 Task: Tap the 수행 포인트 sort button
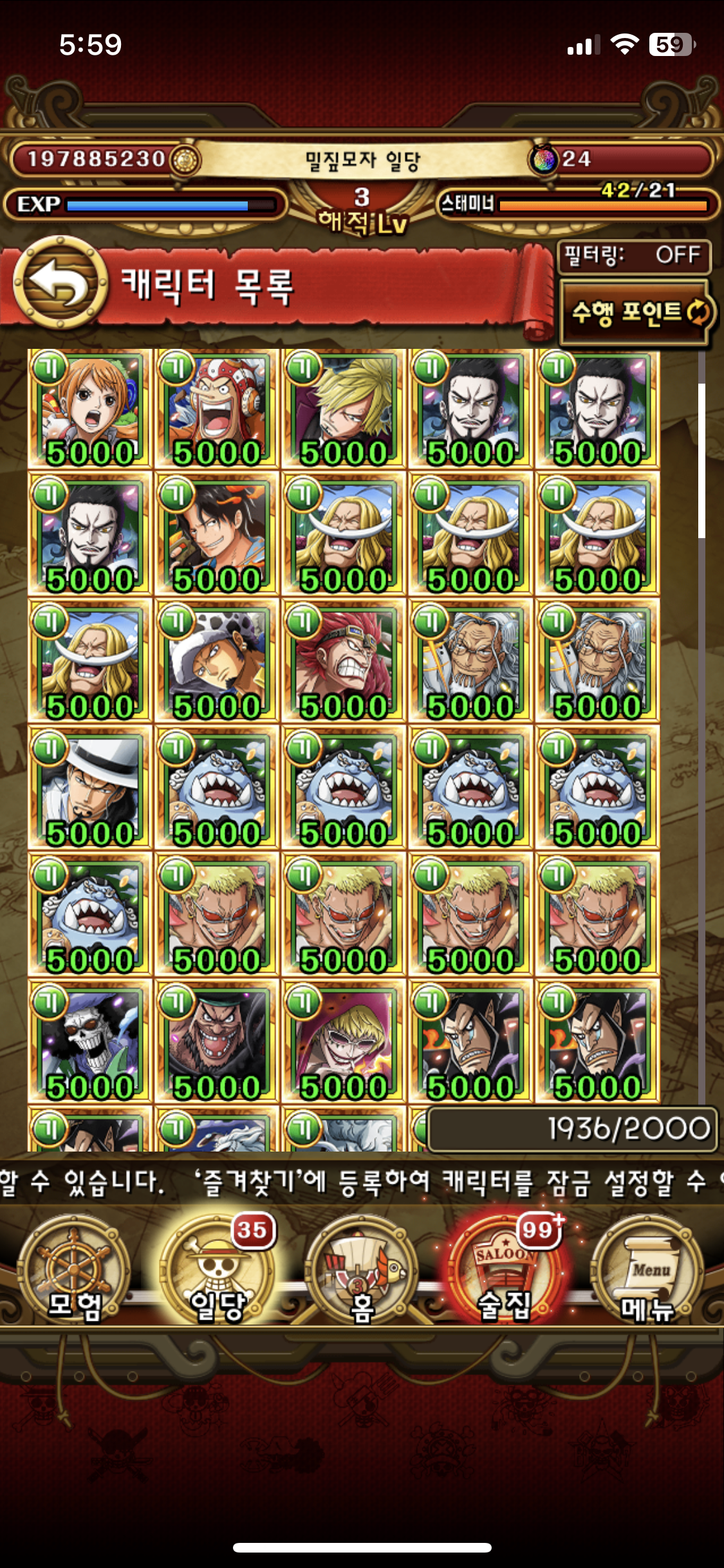click(x=636, y=313)
